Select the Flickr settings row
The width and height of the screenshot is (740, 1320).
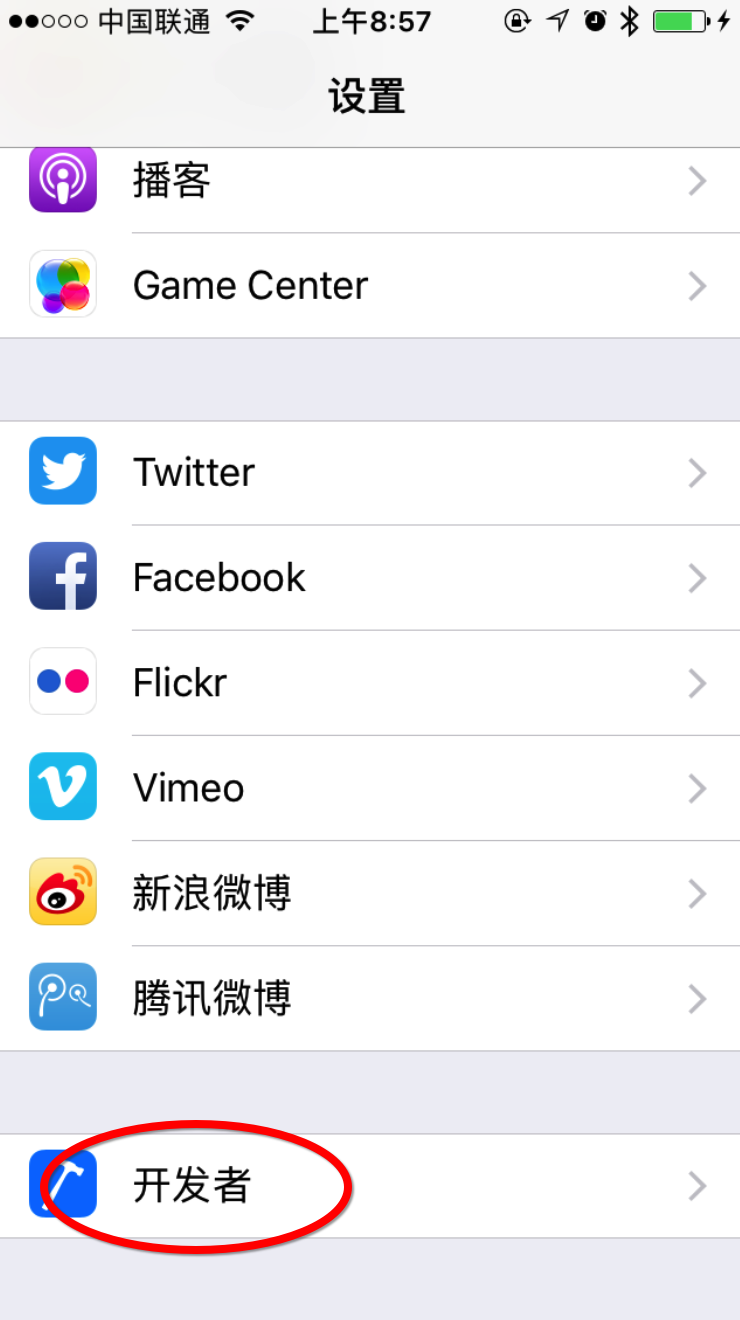[370, 683]
